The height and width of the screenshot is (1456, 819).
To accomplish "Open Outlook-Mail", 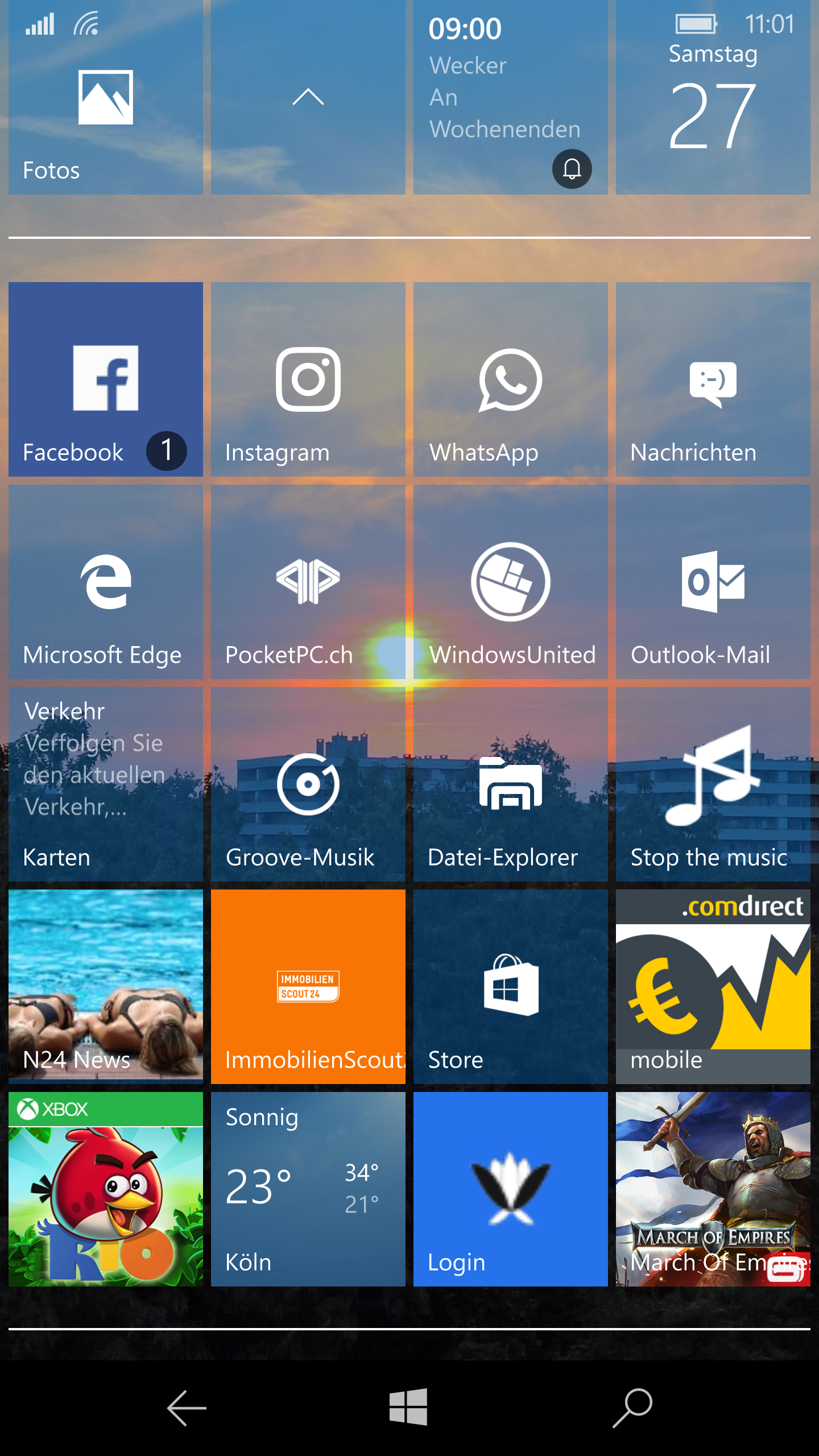I will (713, 582).
